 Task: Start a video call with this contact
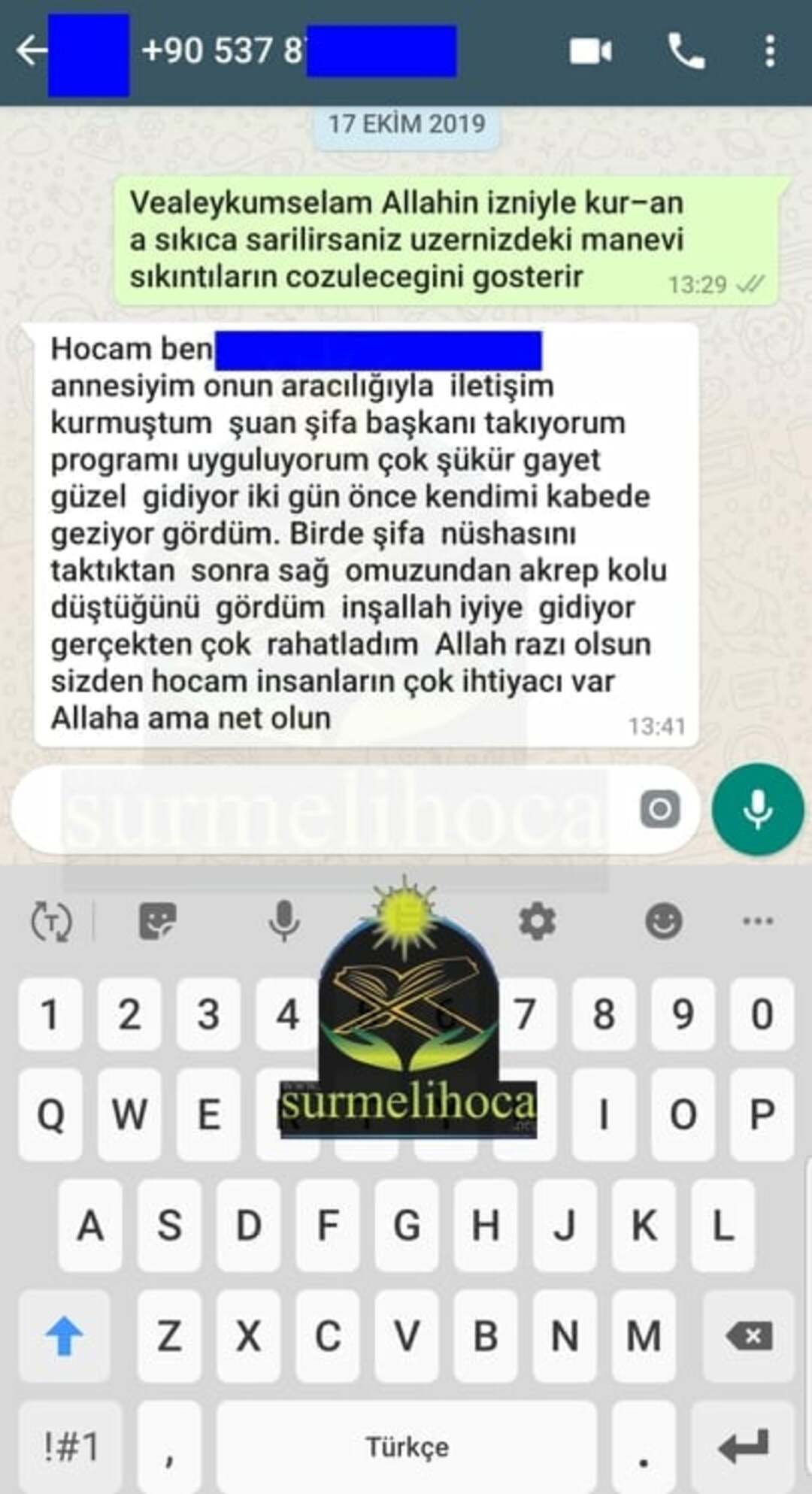(x=591, y=51)
